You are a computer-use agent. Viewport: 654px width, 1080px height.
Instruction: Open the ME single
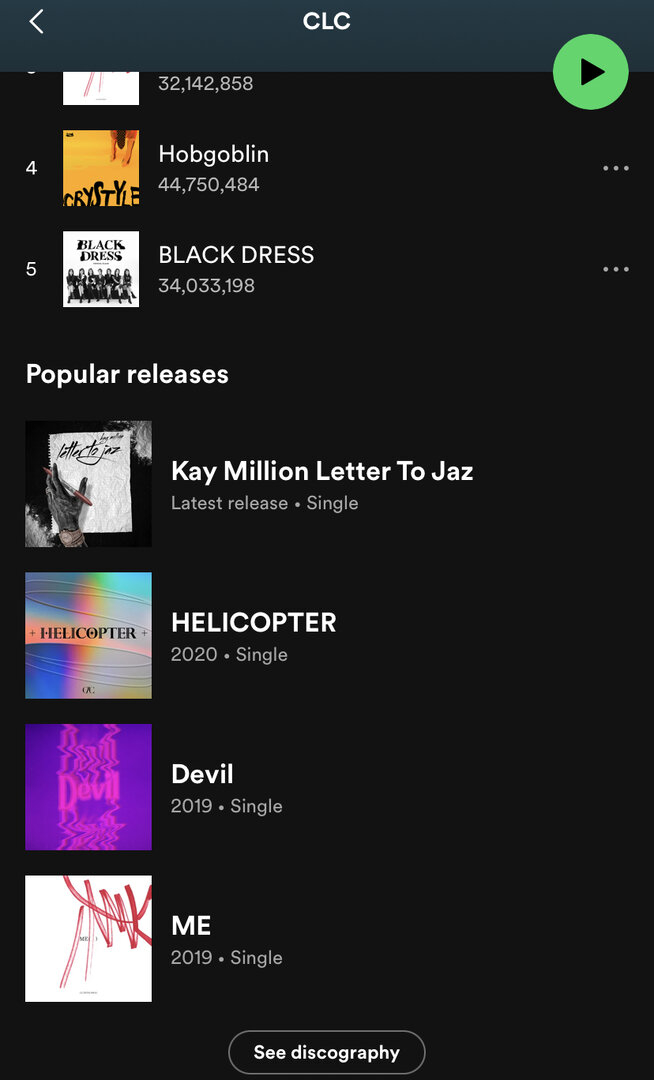click(327, 938)
